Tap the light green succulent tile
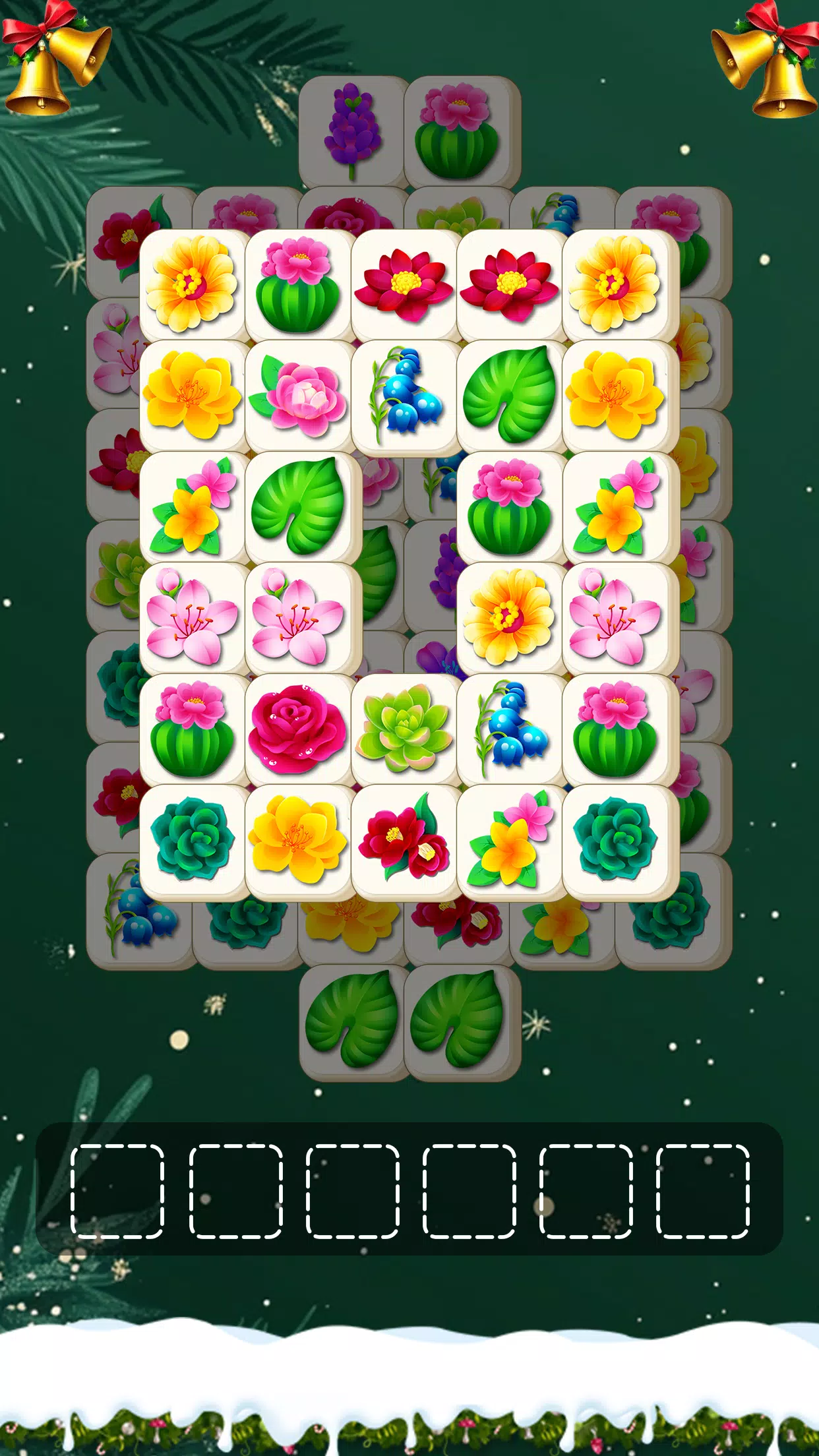 (404, 729)
